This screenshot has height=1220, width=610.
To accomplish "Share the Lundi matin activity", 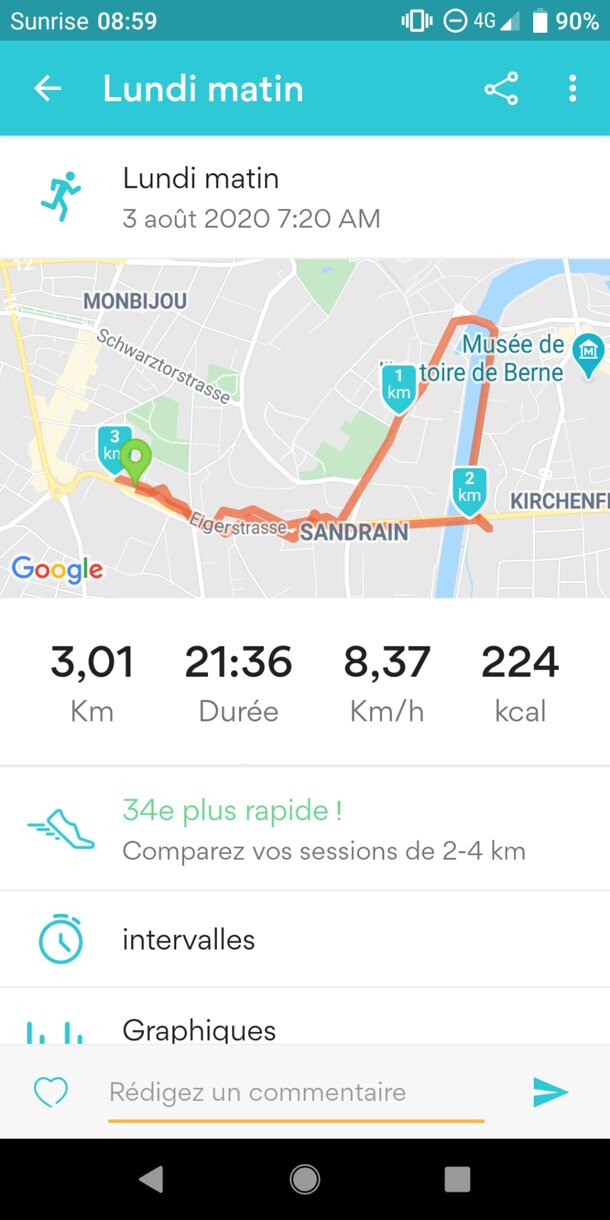I will [x=501, y=89].
